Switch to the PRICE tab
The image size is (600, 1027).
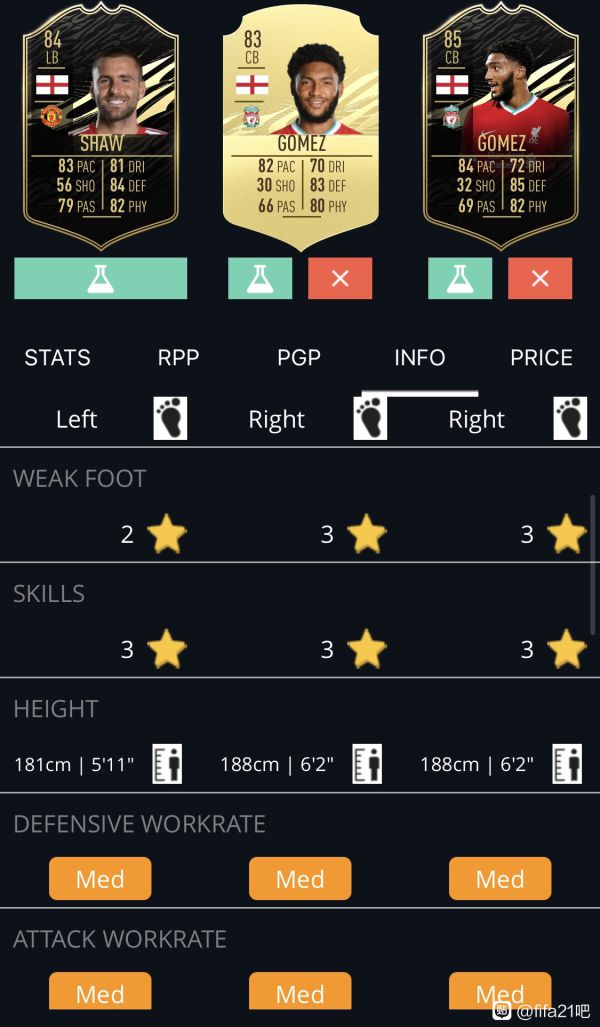(541, 358)
